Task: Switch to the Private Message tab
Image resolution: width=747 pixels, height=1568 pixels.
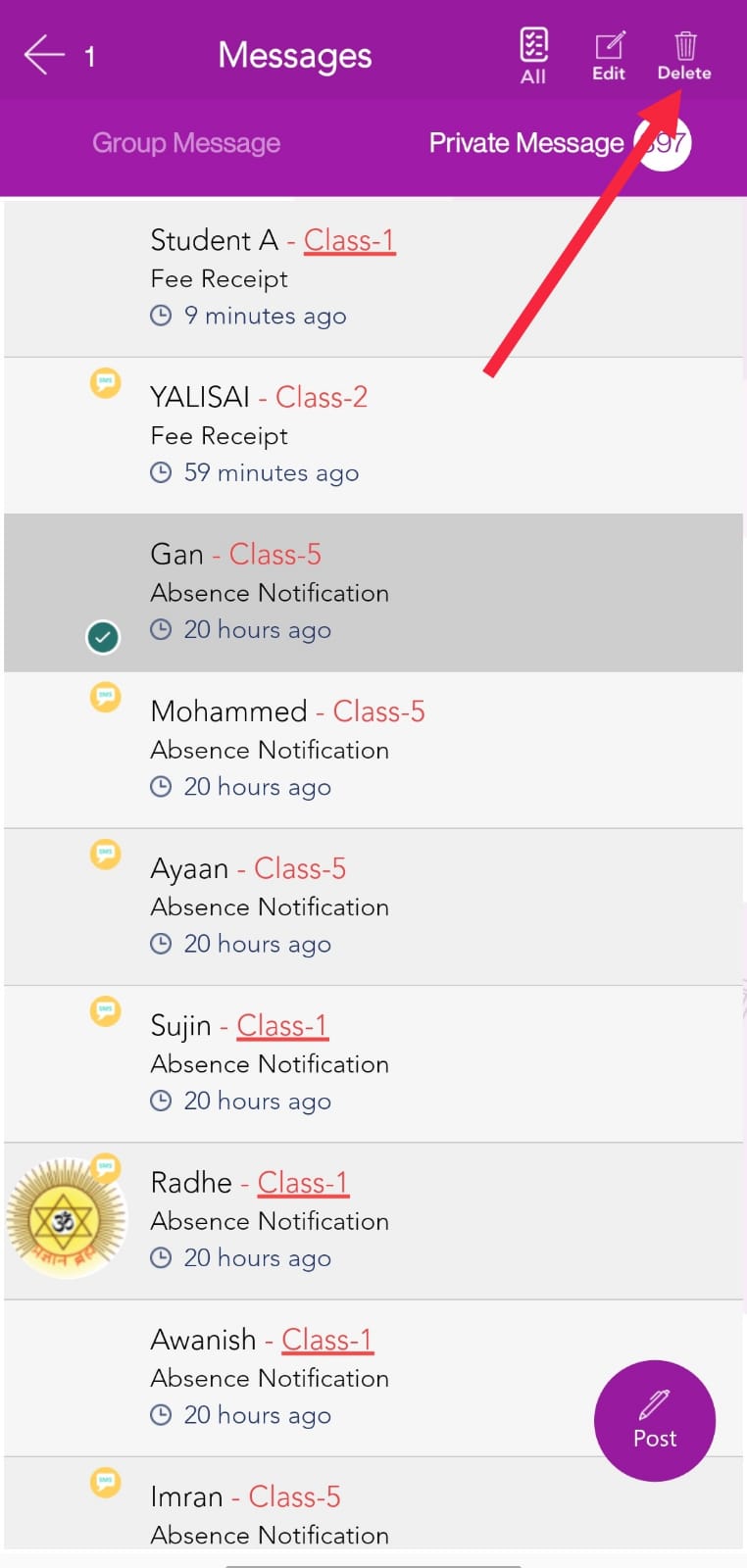Action: (526, 143)
